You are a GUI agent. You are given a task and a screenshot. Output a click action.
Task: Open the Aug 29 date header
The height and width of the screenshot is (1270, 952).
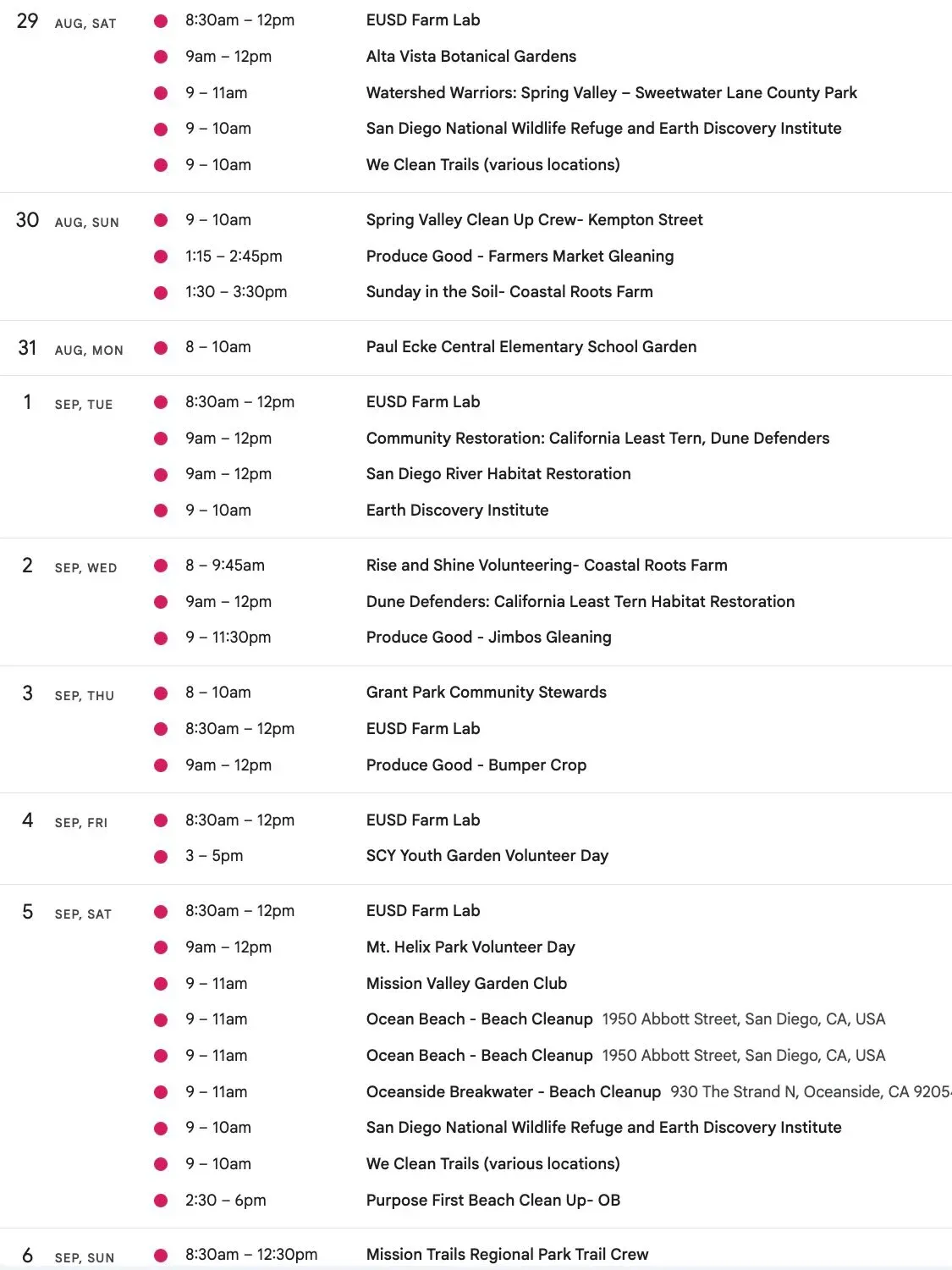point(66,21)
